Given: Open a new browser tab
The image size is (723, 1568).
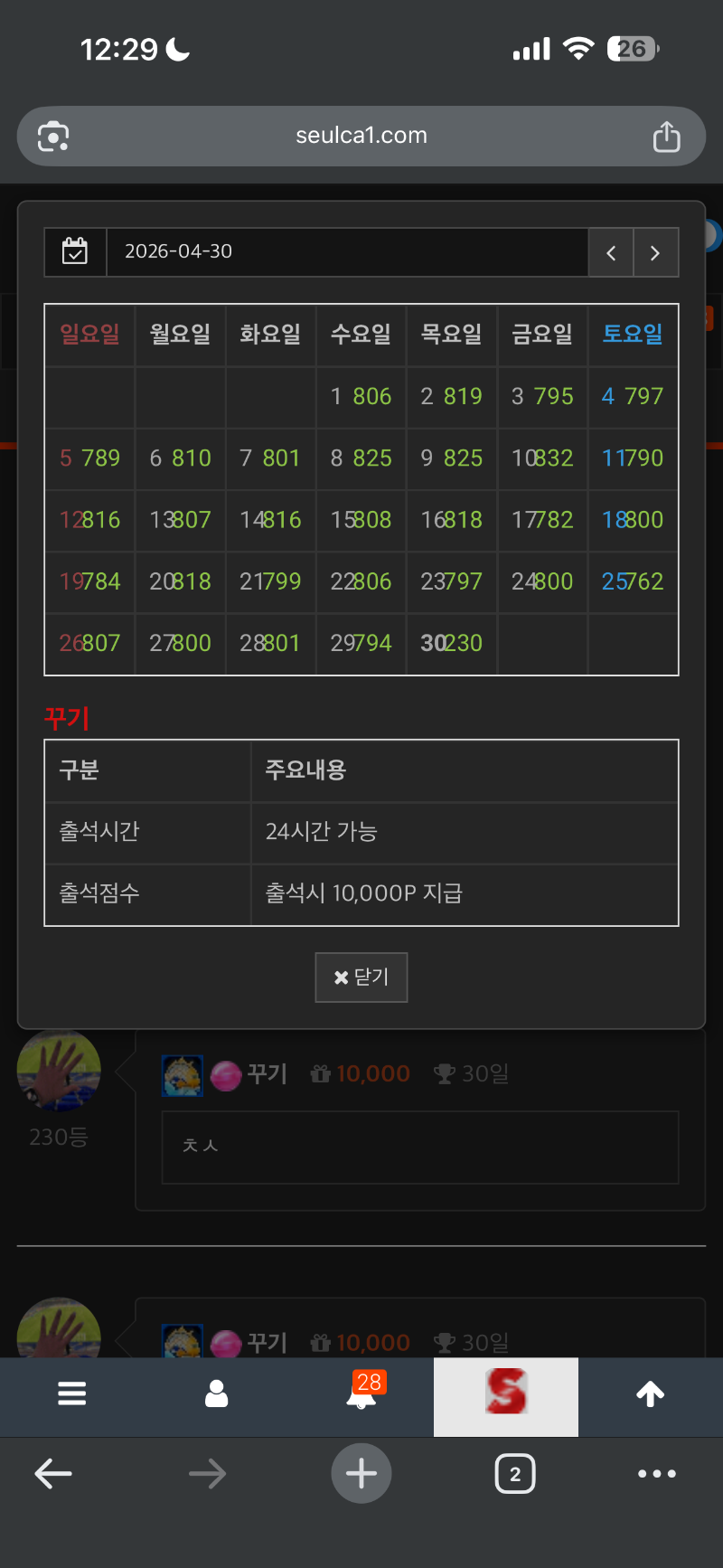Looking at the screenshot, I should click(361, 1474).
